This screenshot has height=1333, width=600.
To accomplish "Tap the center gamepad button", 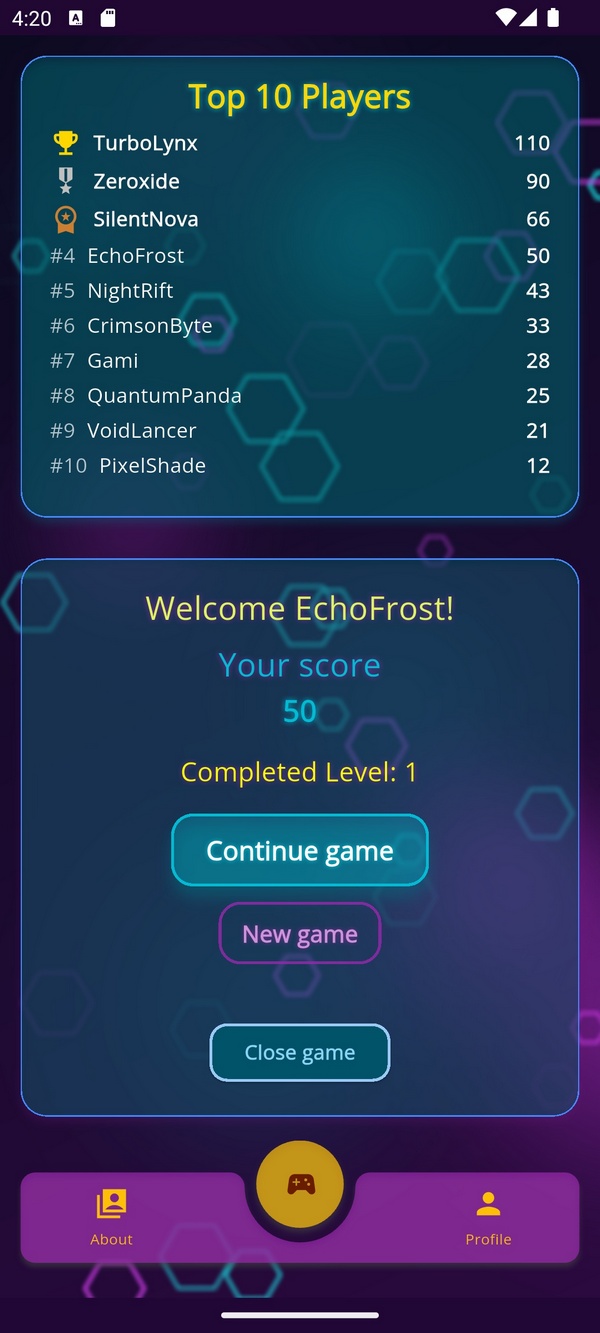I will pyautogui.click(x=300, y=1184).
